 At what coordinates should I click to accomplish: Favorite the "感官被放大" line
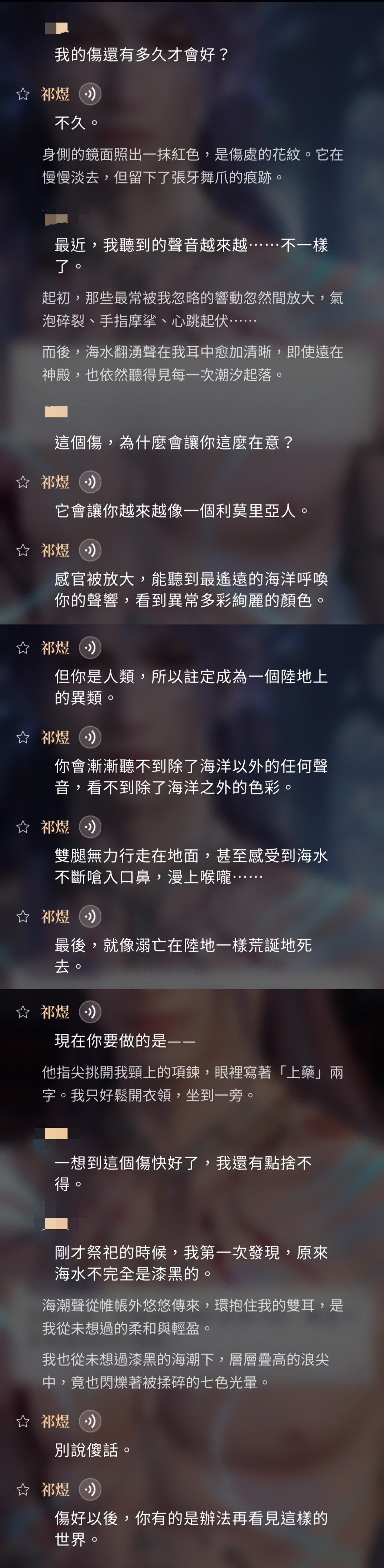[23, 551]
